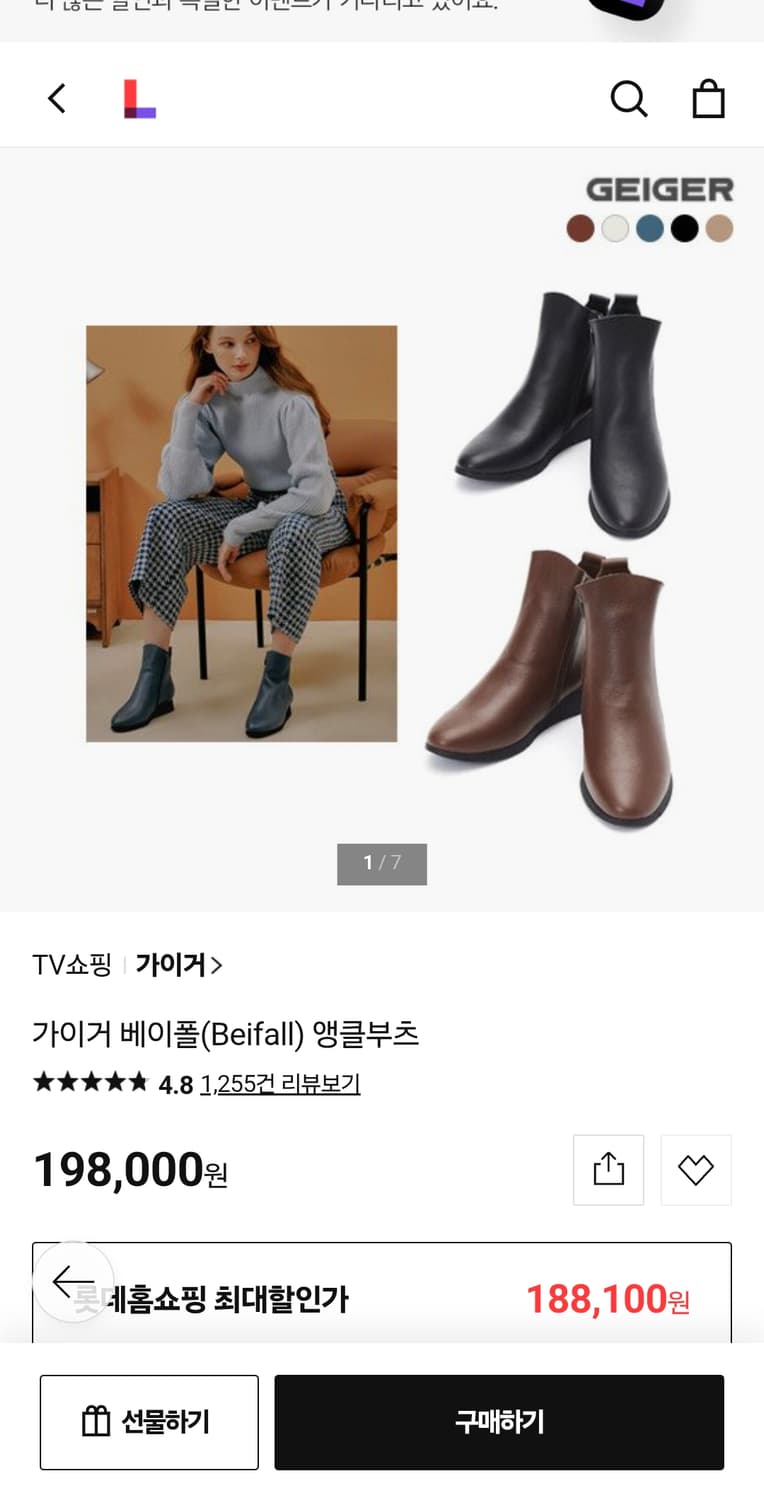Open the TV쇼핑 category link
This screenshot has width=764, height=1500.
coord(71,965)
